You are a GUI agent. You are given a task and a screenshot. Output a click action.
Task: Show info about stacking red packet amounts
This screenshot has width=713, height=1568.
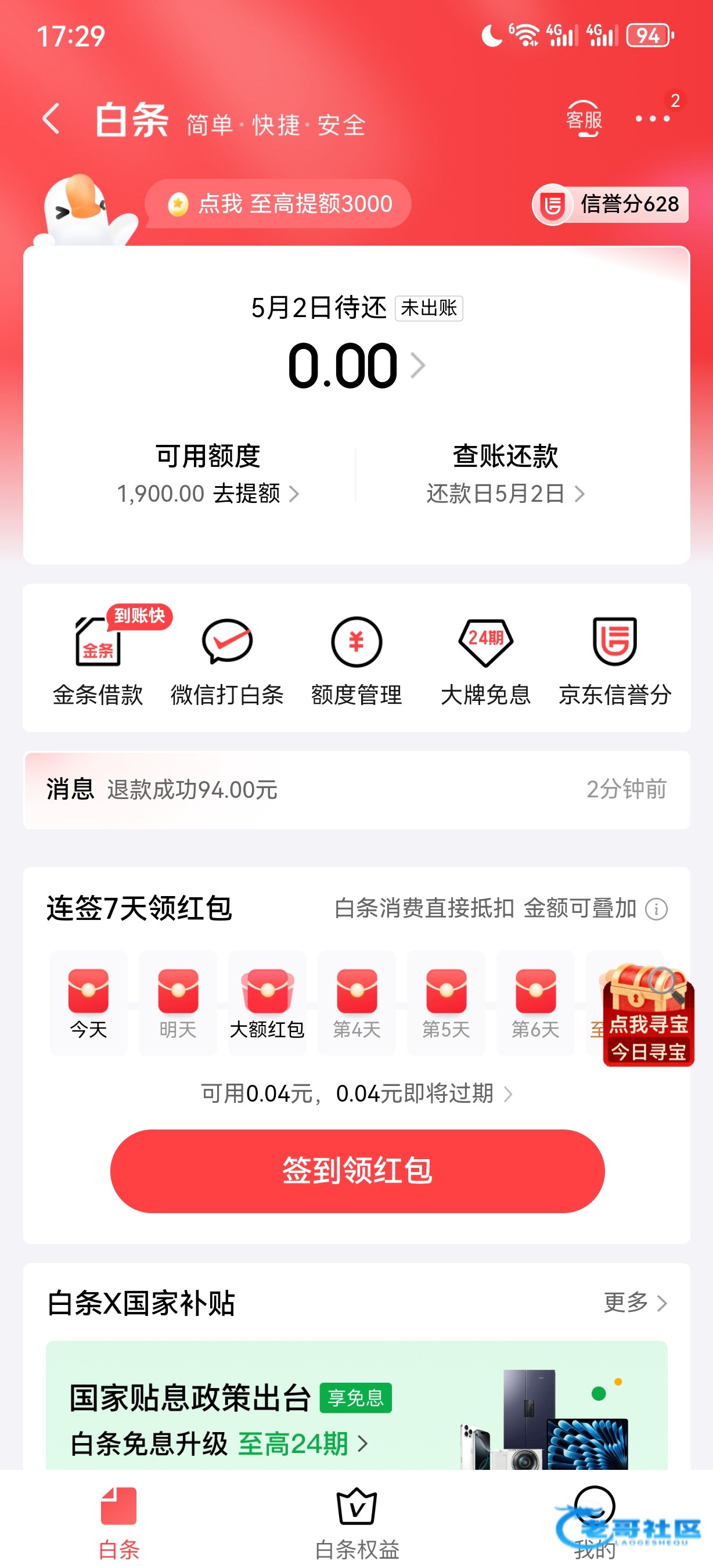pyautogui.click(x=657, y=909)
